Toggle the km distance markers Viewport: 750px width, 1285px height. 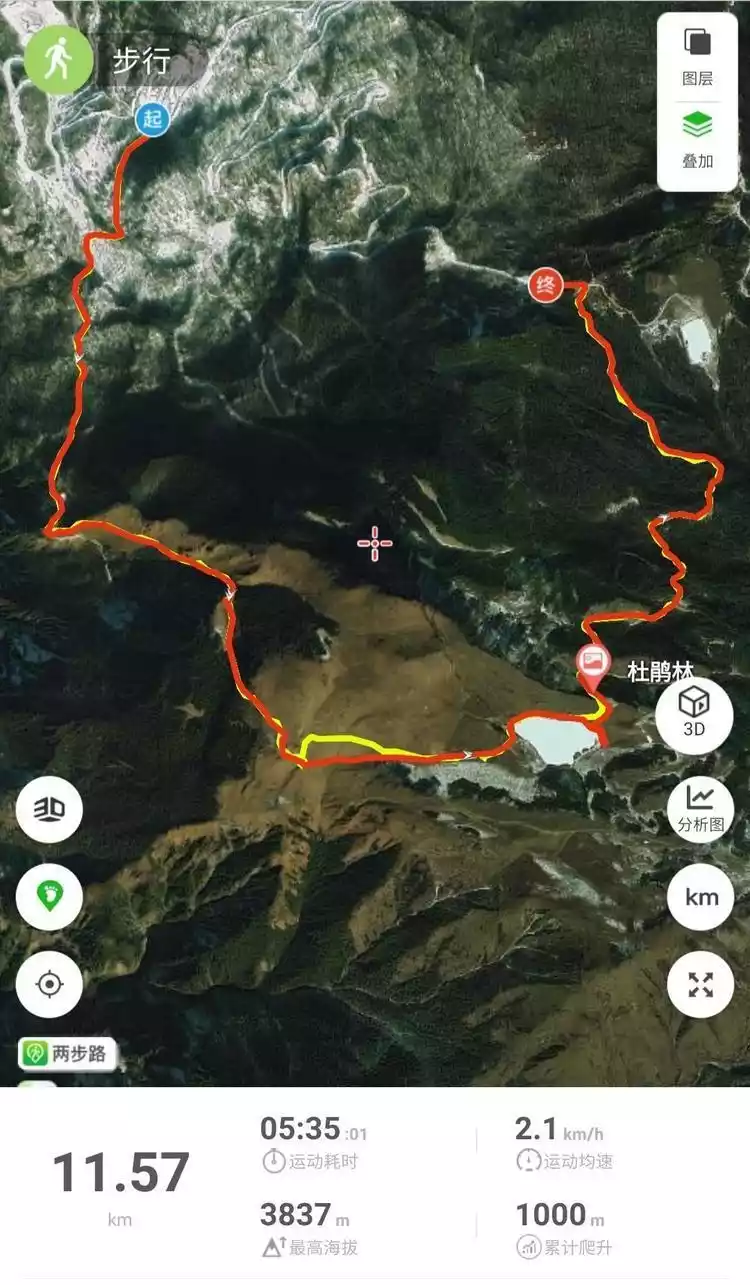(700, 896)
